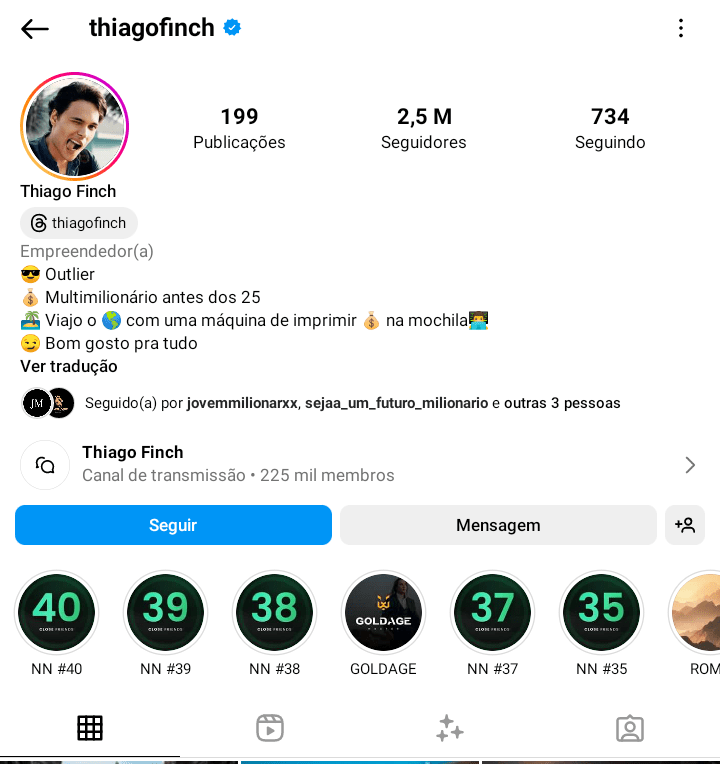720x764 pixels.
Task: Send a message via Mensagem button
Action: [x=498, y=525]
